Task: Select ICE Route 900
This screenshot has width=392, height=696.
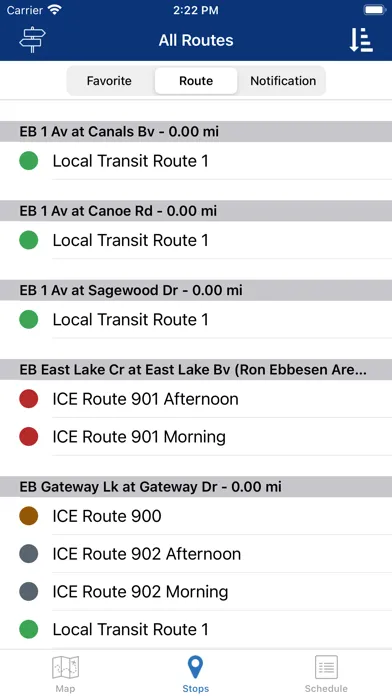Action: [196, 516]
